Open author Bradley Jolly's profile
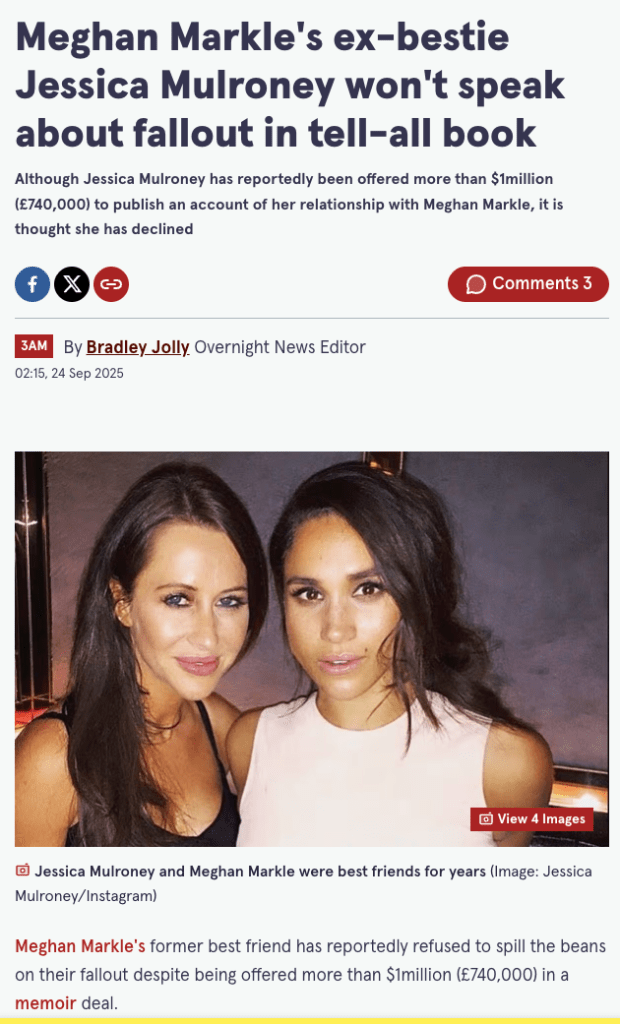The width and height of the screenshot is (620, 1024). click(x=137, y=347)
